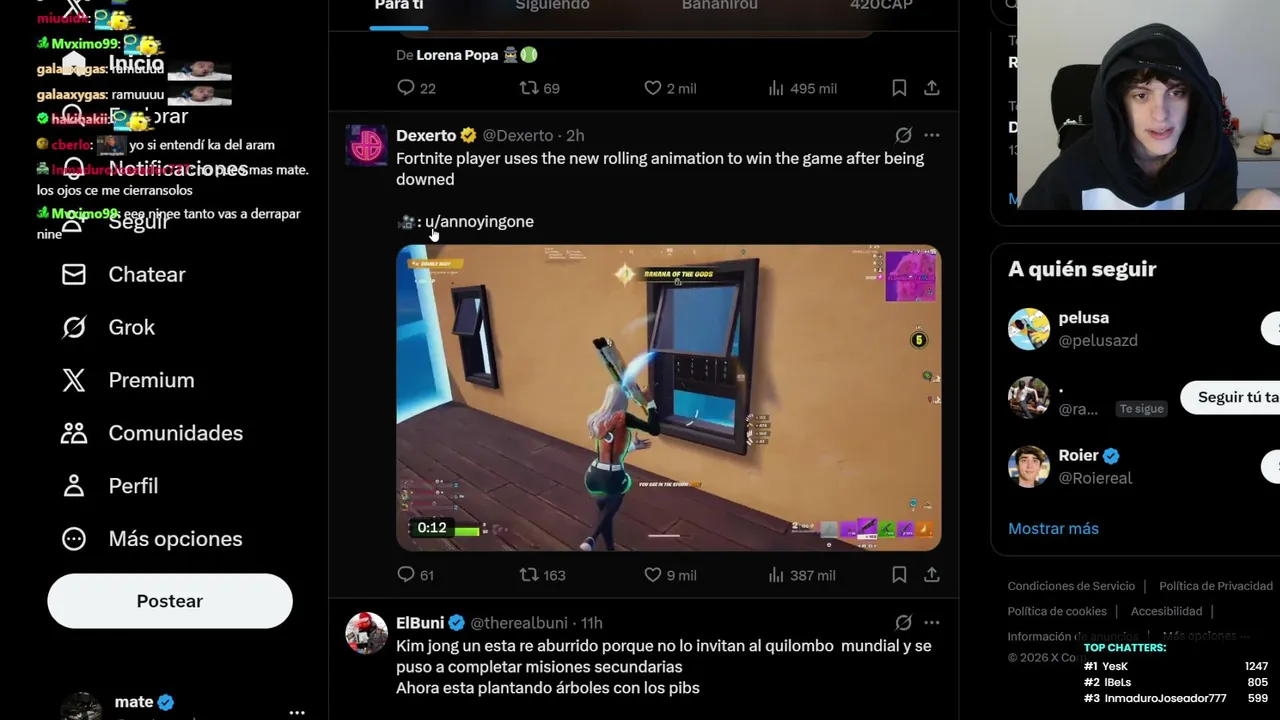
Task: Share the Dexerto post
Action: 931,575
